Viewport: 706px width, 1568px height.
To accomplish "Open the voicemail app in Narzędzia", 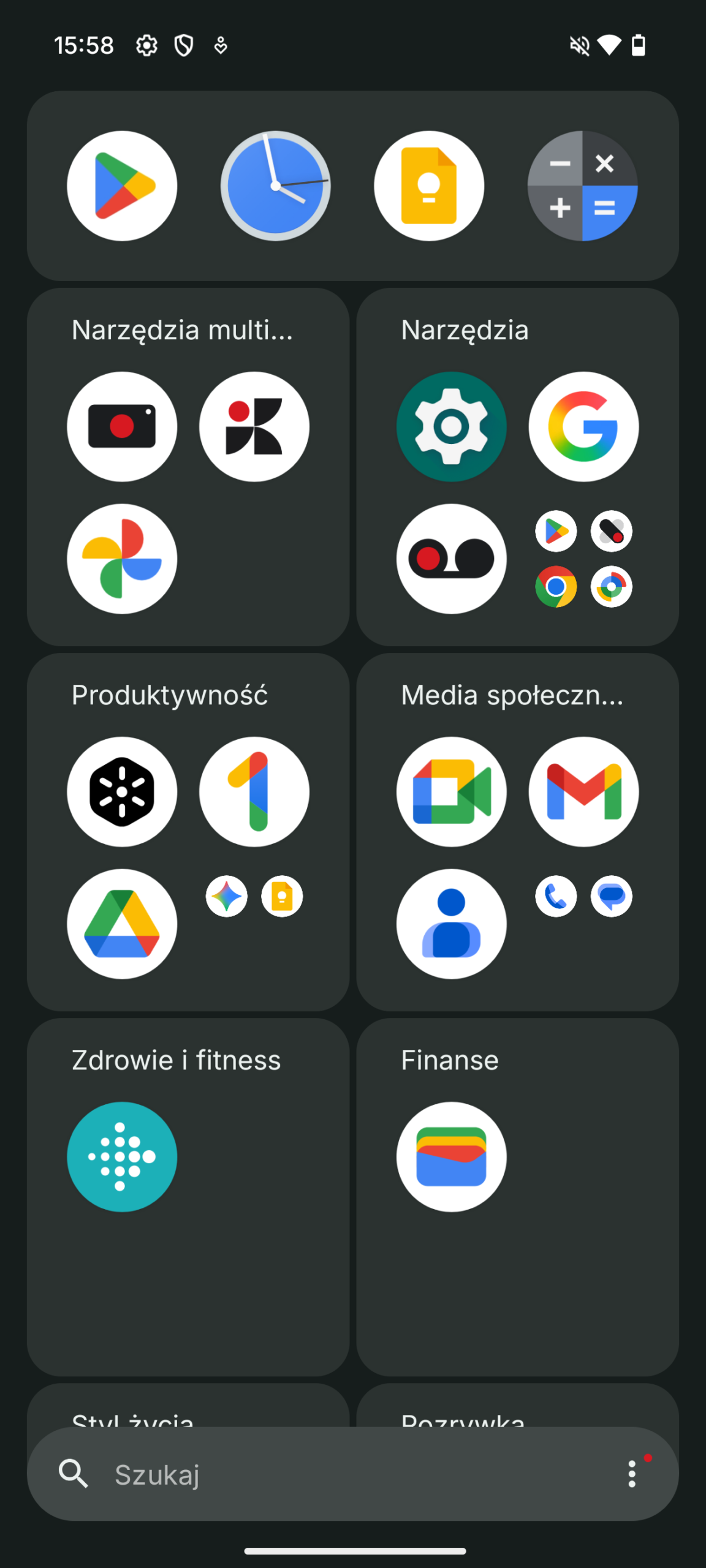I will point(452,559).
